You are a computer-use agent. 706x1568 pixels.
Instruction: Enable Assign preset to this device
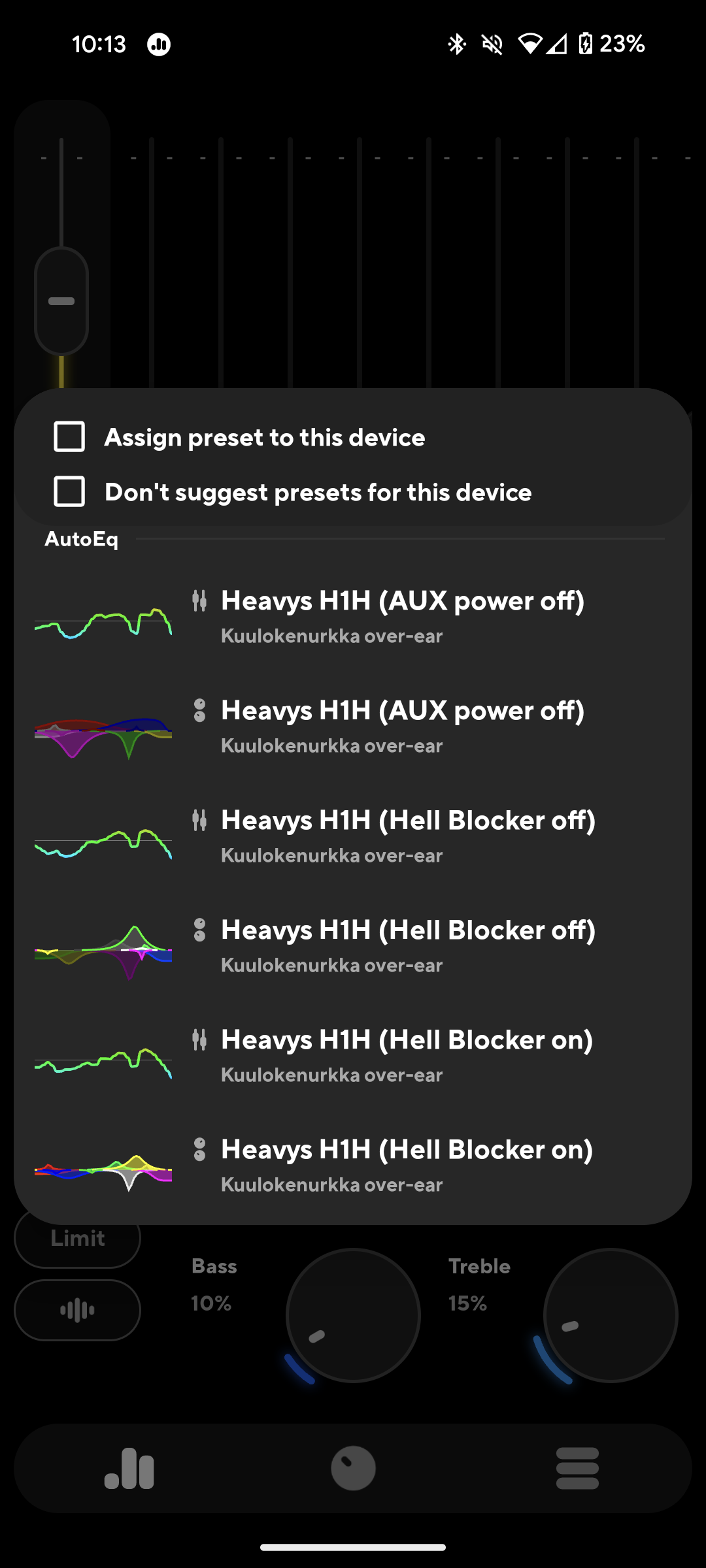point(69,437)
